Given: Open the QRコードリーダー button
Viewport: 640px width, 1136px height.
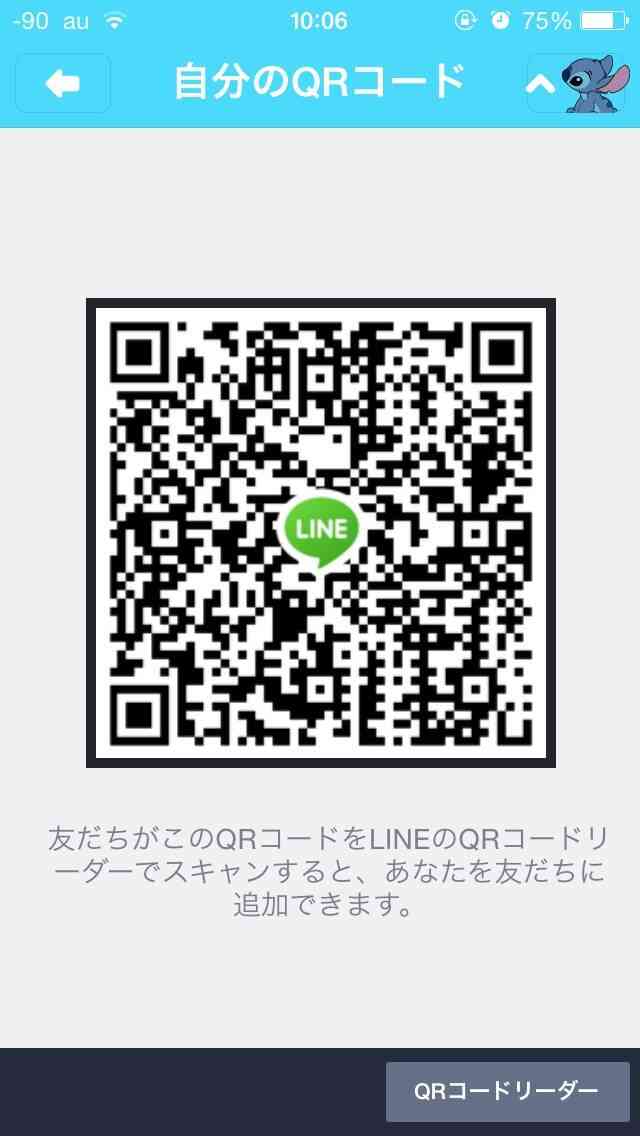Looking at the screenshot, I should click(x=507, y=1091).
